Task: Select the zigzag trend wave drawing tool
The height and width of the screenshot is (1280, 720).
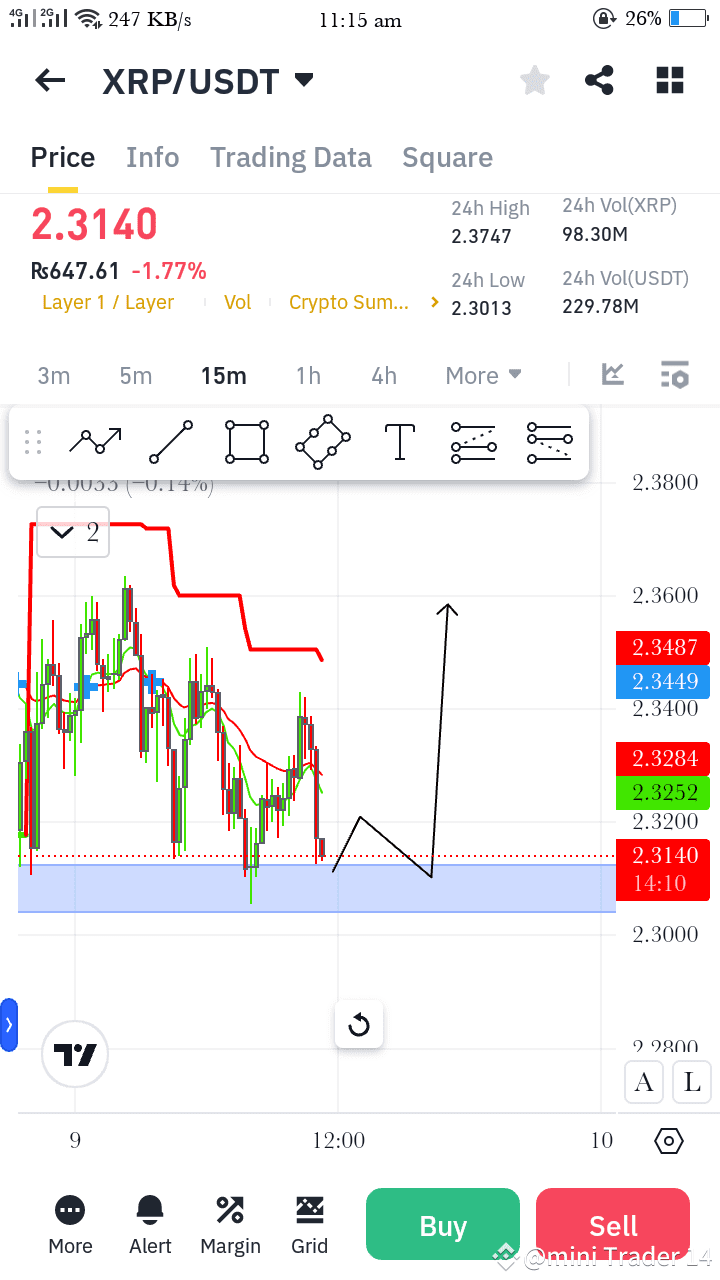Action: pyautogui.click(x=95, y=440)
